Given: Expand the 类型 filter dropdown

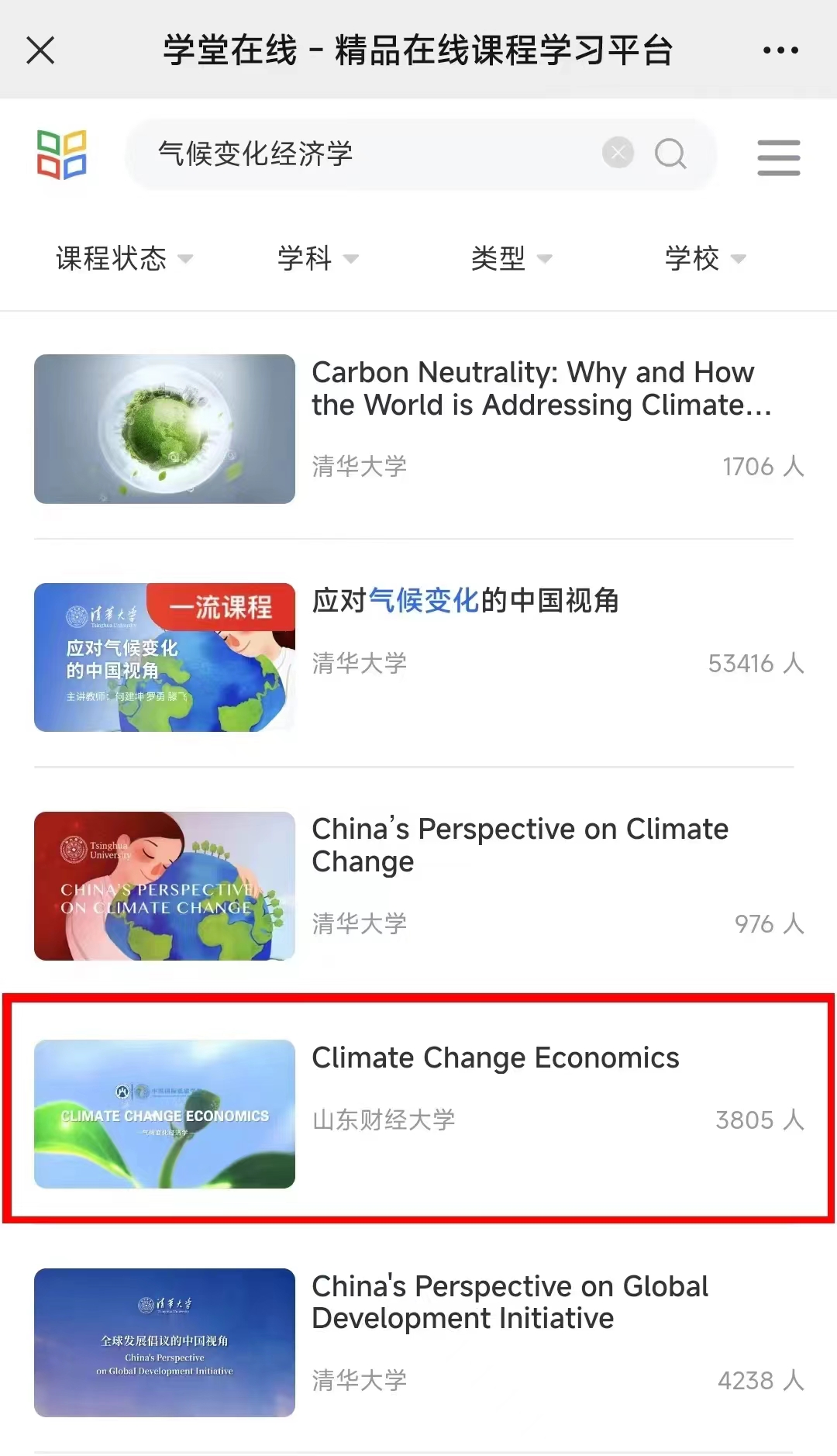Looking at the screenshot, I should [511, 258].
